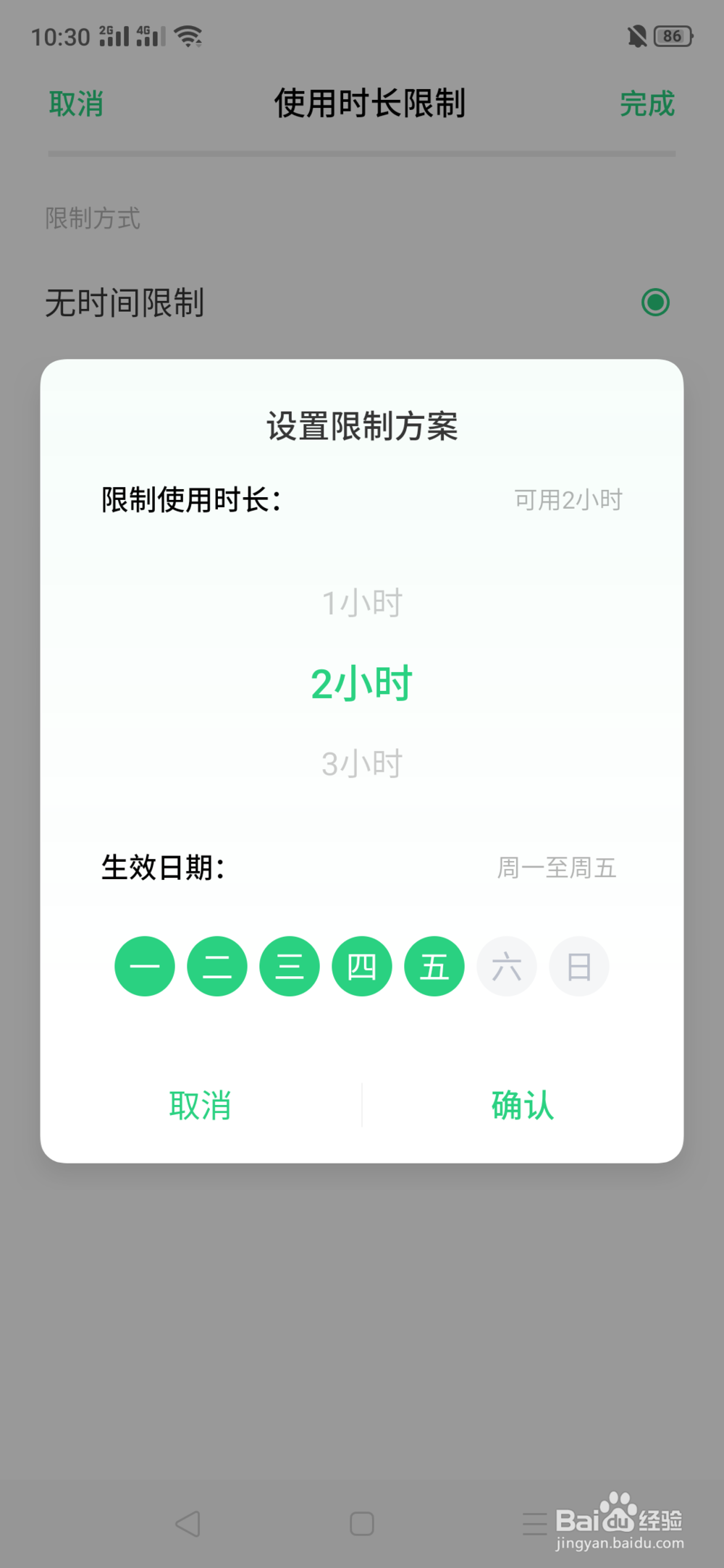
Task: Enable Saturday 六 effective day
Action: pos(507,966)
